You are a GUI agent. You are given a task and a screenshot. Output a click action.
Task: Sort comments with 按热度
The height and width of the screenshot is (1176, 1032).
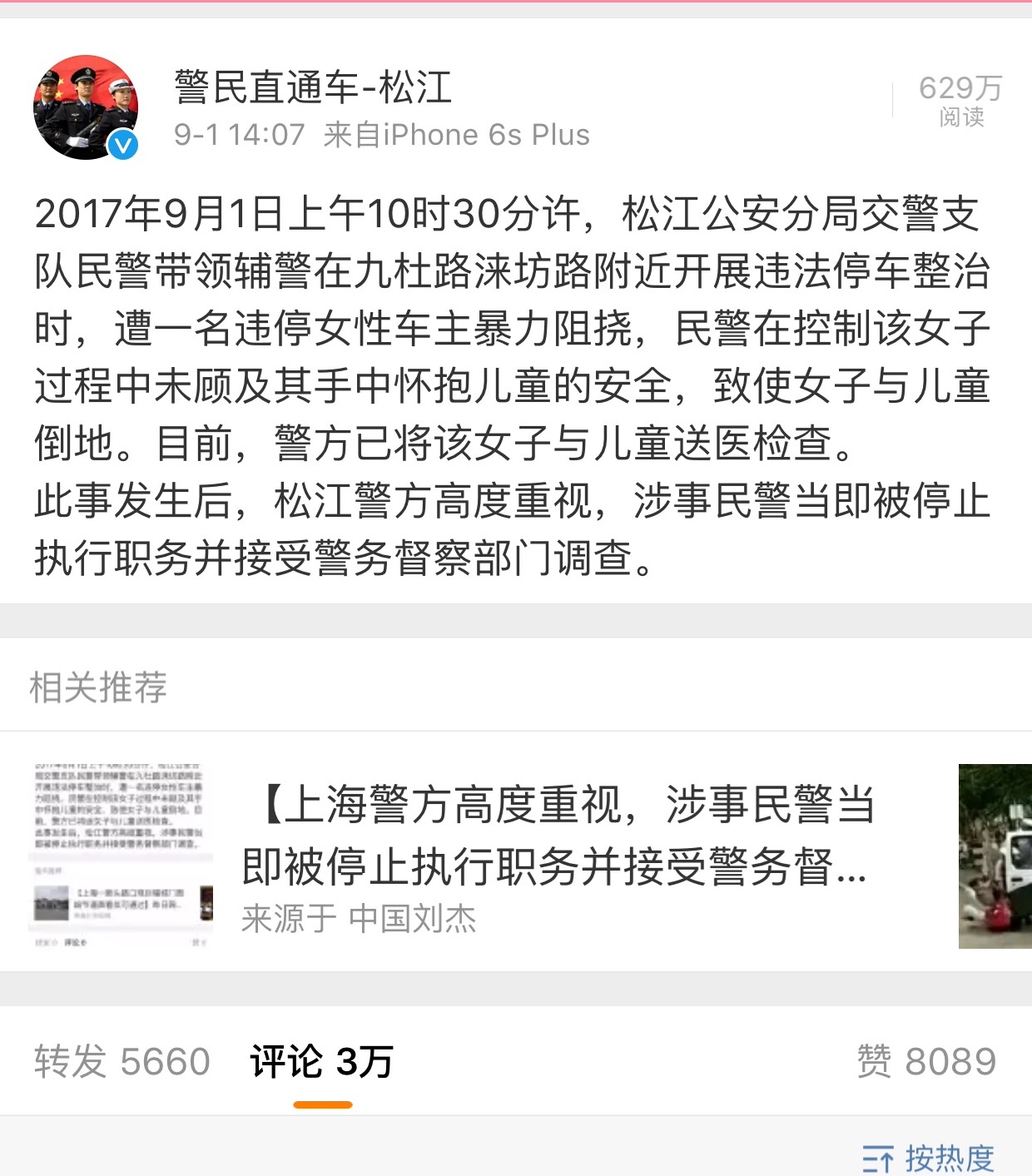pos(929,1158)
